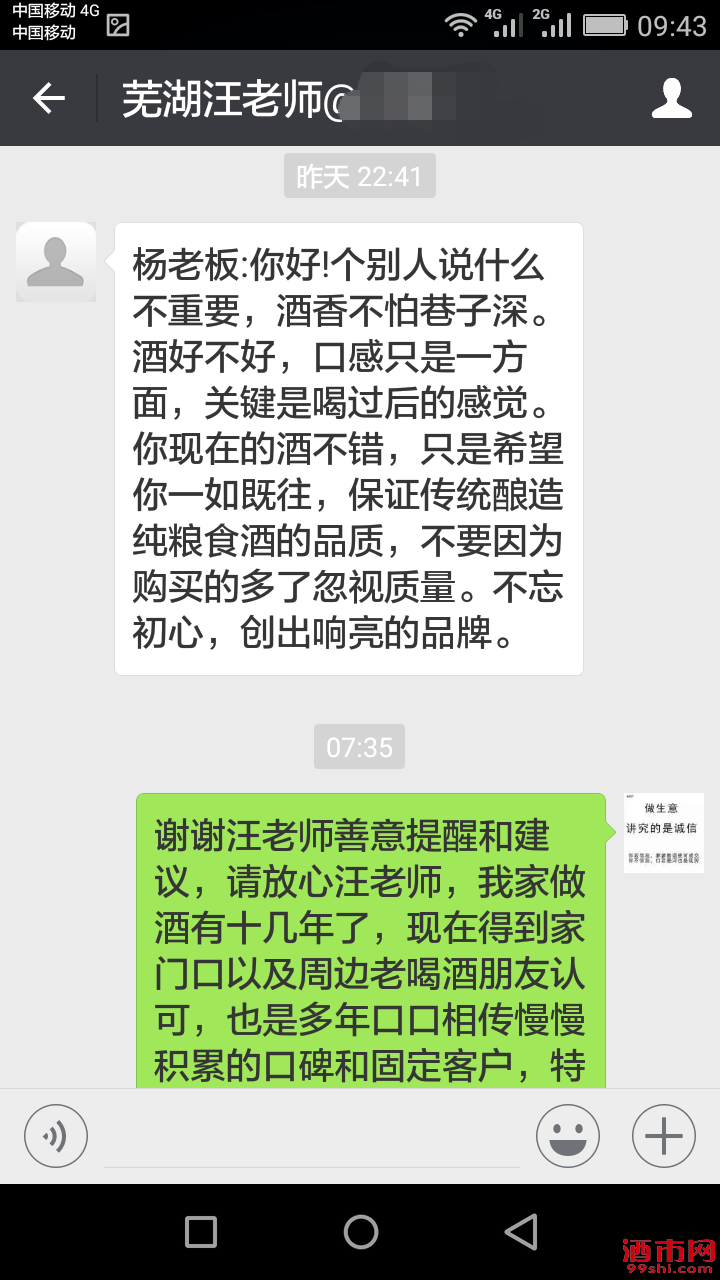
Task: Open chat info via the profile icon
Action: (671, 98)
